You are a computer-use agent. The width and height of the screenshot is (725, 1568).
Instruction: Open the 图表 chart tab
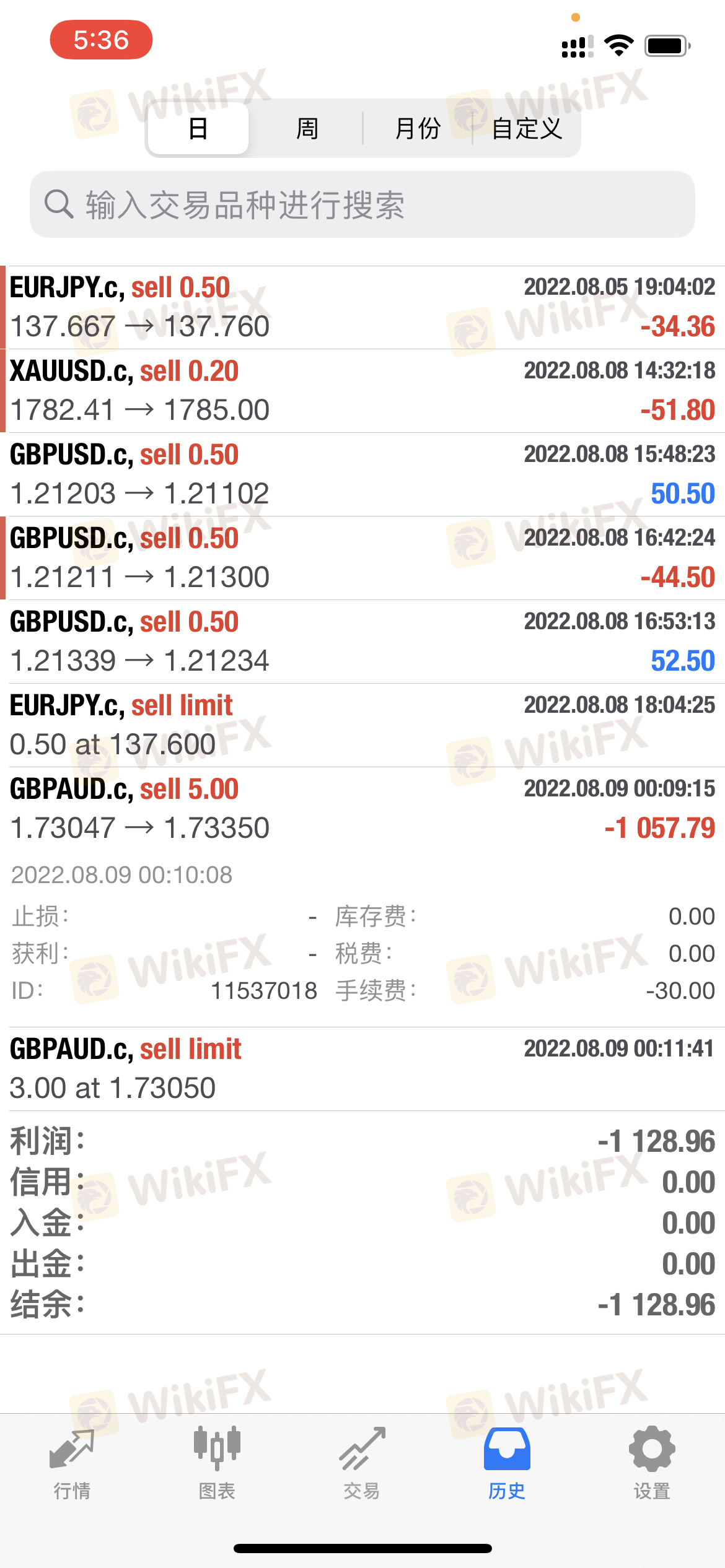click(x=217, y=1463)
